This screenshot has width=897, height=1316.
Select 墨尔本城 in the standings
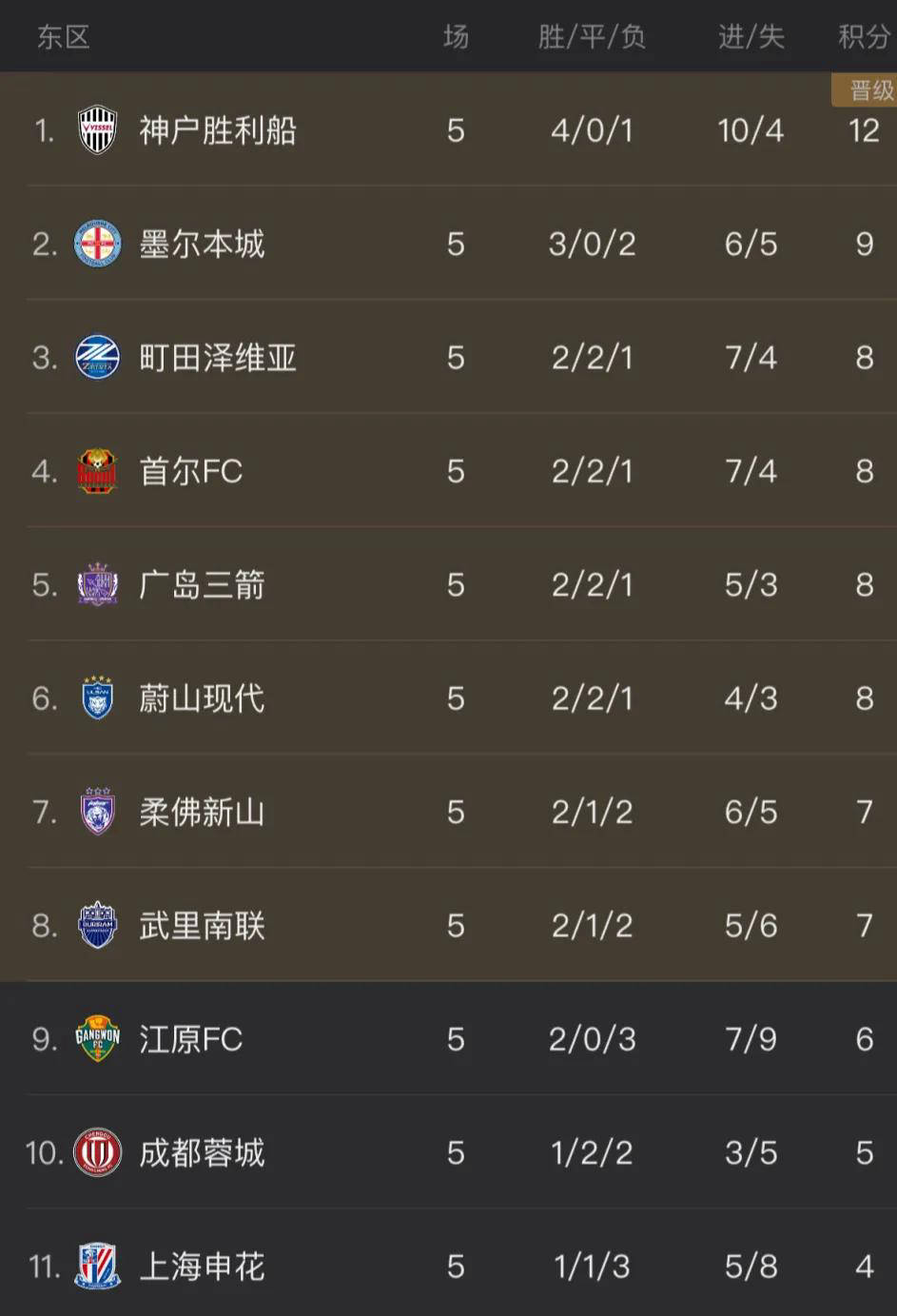coord(202,245)
